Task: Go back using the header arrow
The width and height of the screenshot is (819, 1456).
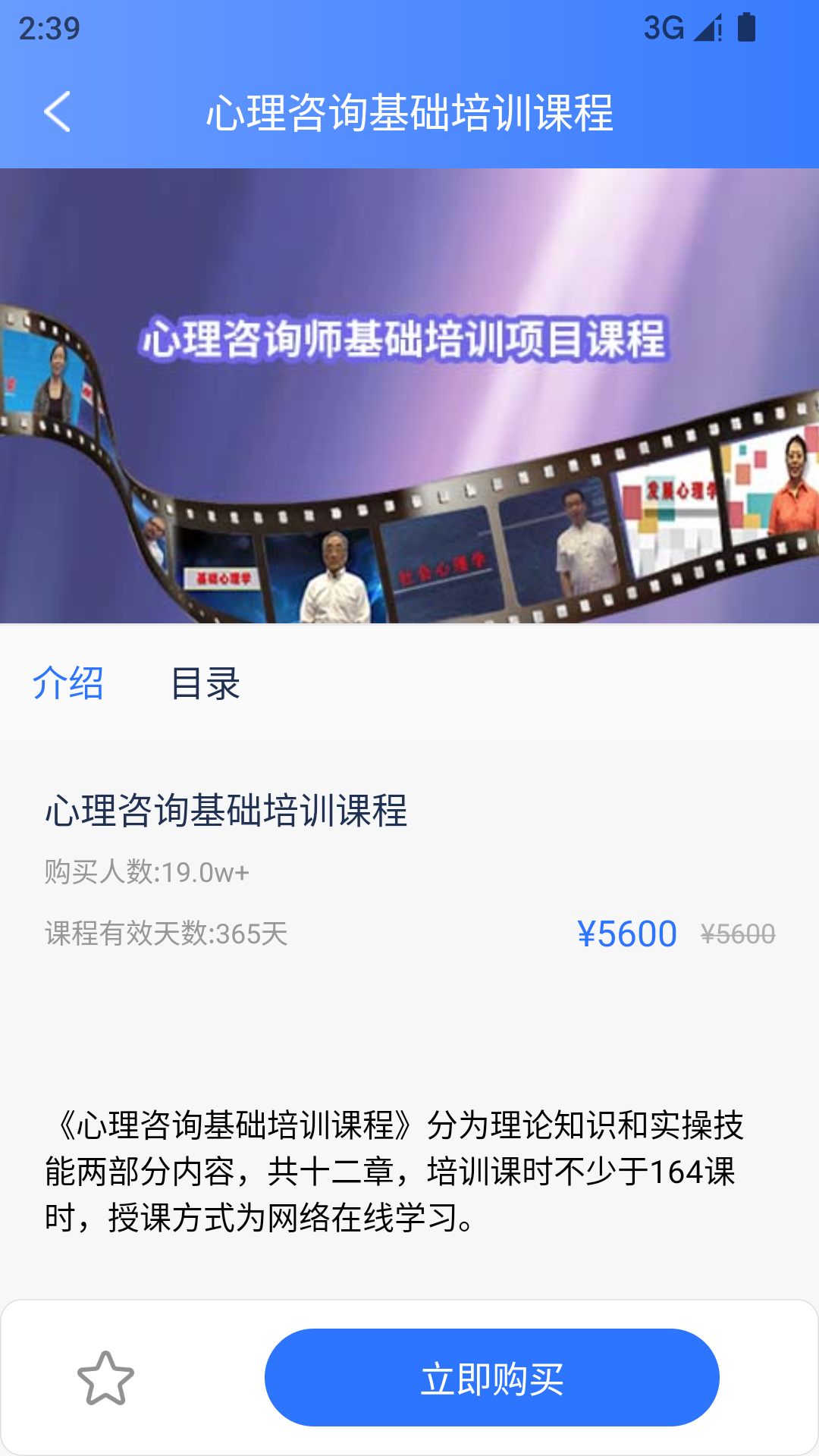Action: 58,112
